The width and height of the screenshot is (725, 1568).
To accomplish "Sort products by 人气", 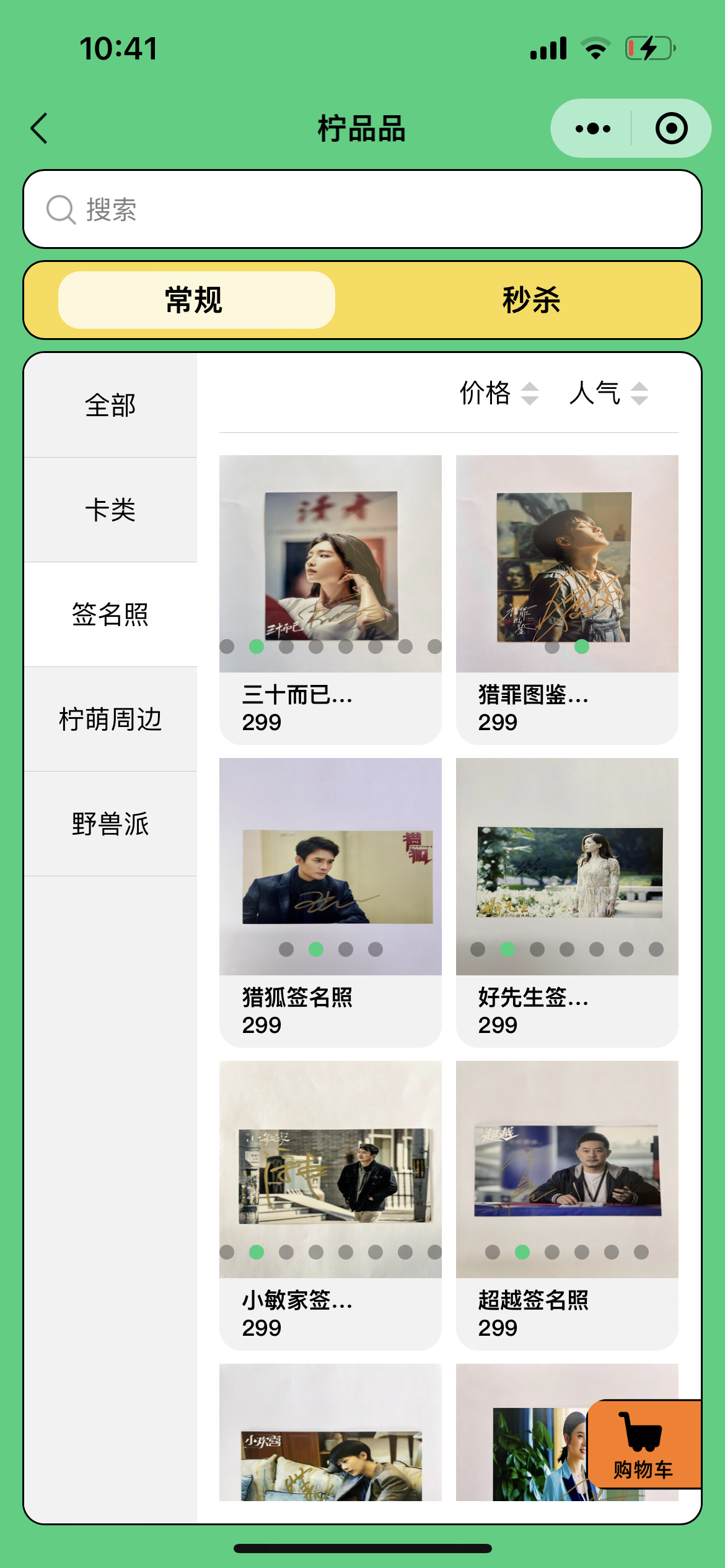I will click(609, 393).
